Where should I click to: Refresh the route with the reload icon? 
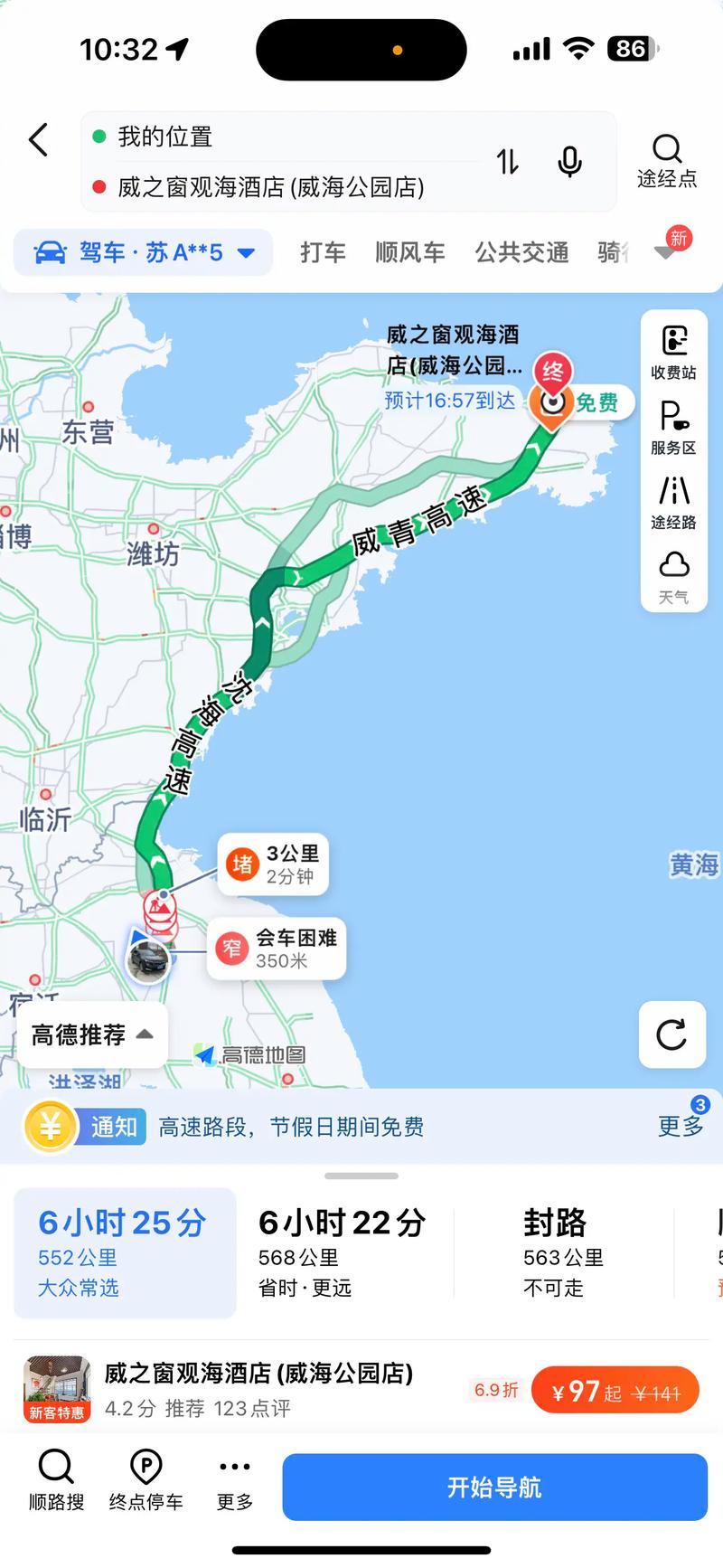click(x=672, y=1036)
